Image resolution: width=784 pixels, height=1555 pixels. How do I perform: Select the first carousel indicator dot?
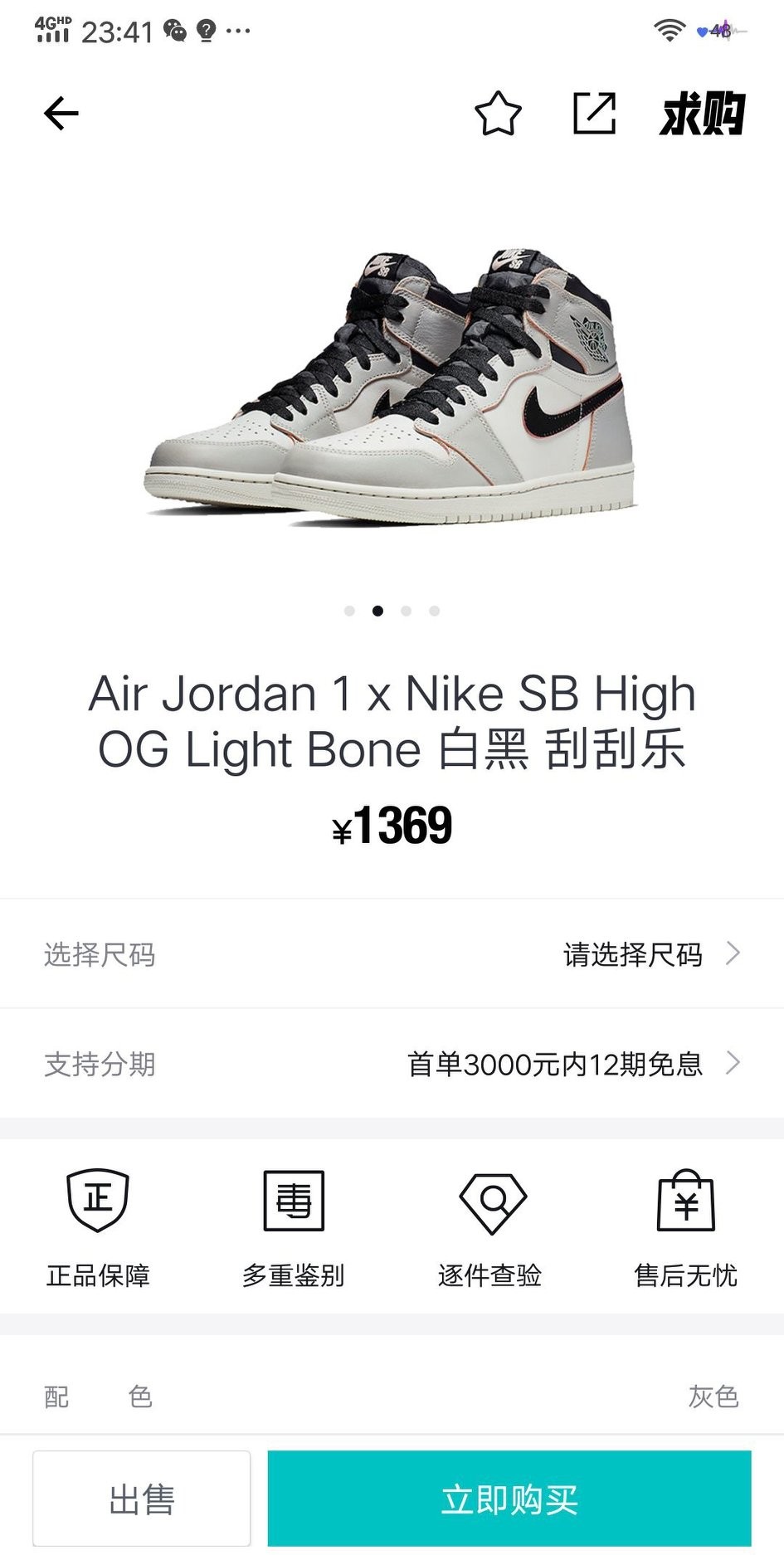[x=349, y=611]
